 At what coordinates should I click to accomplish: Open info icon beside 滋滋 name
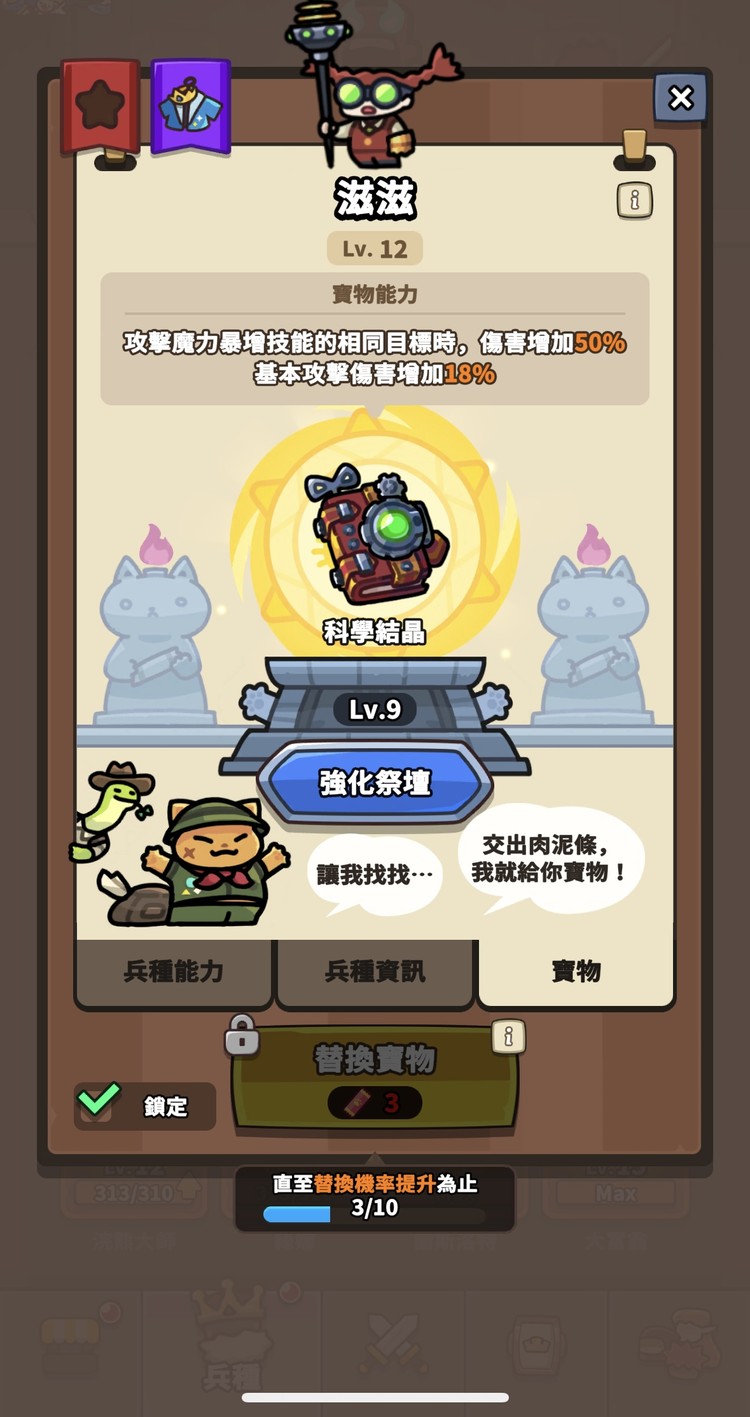634,200
